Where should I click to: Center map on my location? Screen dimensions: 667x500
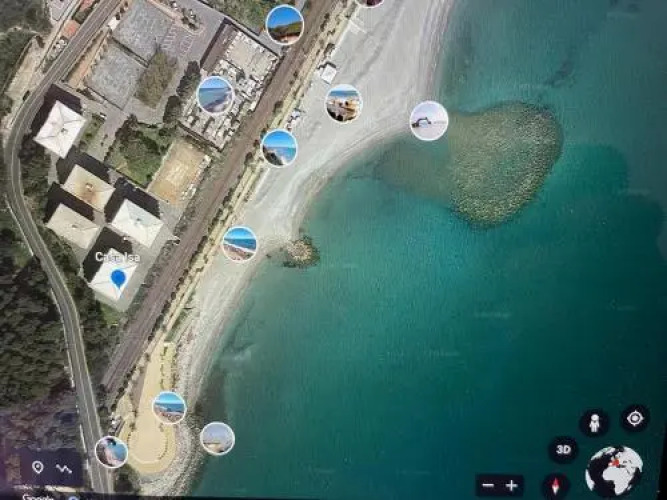(x=635, y=418)
